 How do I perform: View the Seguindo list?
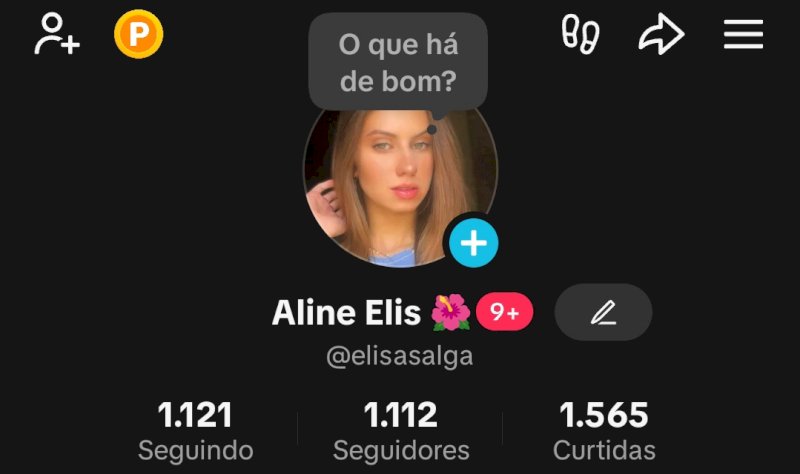pos(195,430)
